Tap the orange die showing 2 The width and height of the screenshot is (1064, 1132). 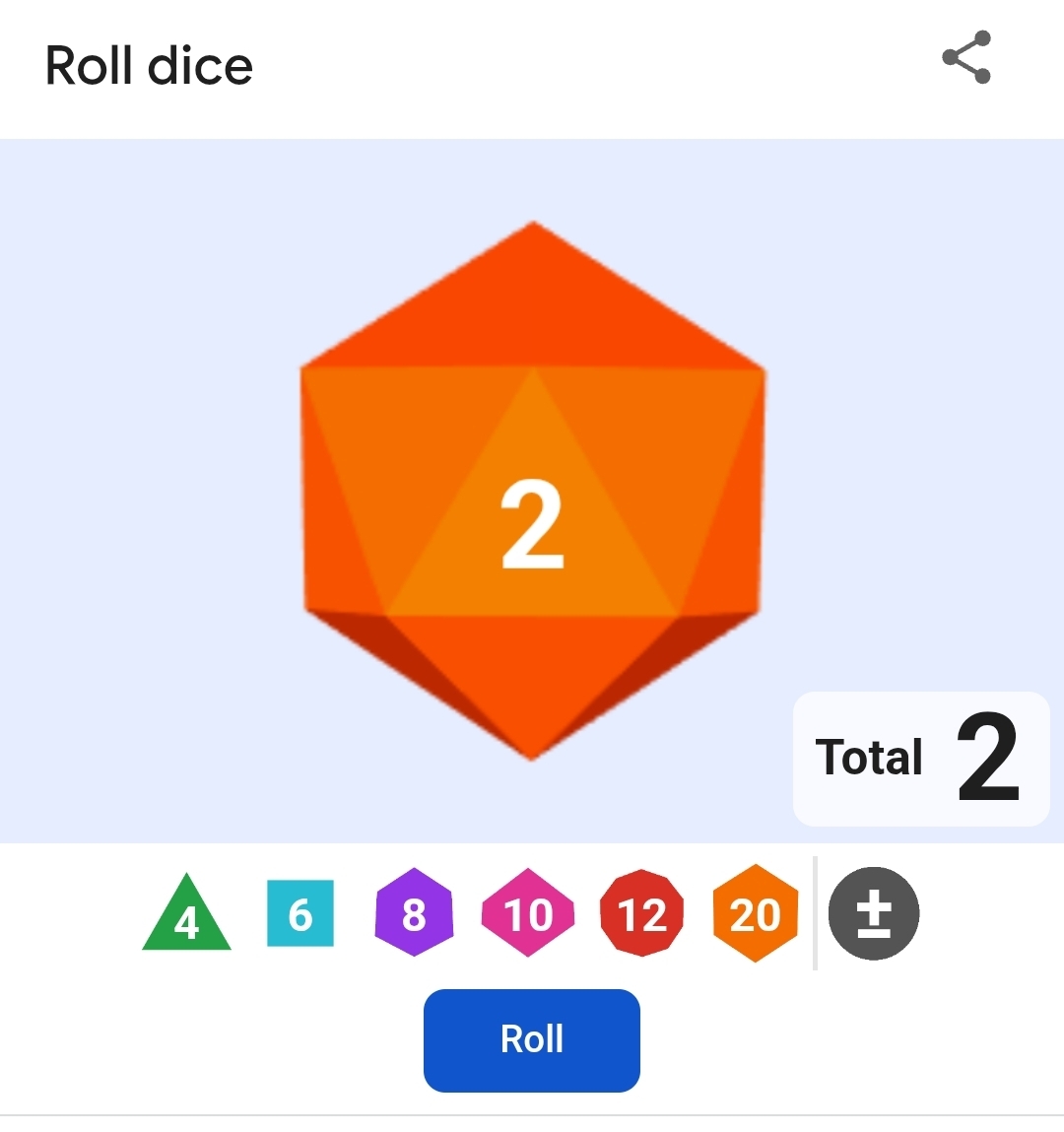click(x=532, y=493)
